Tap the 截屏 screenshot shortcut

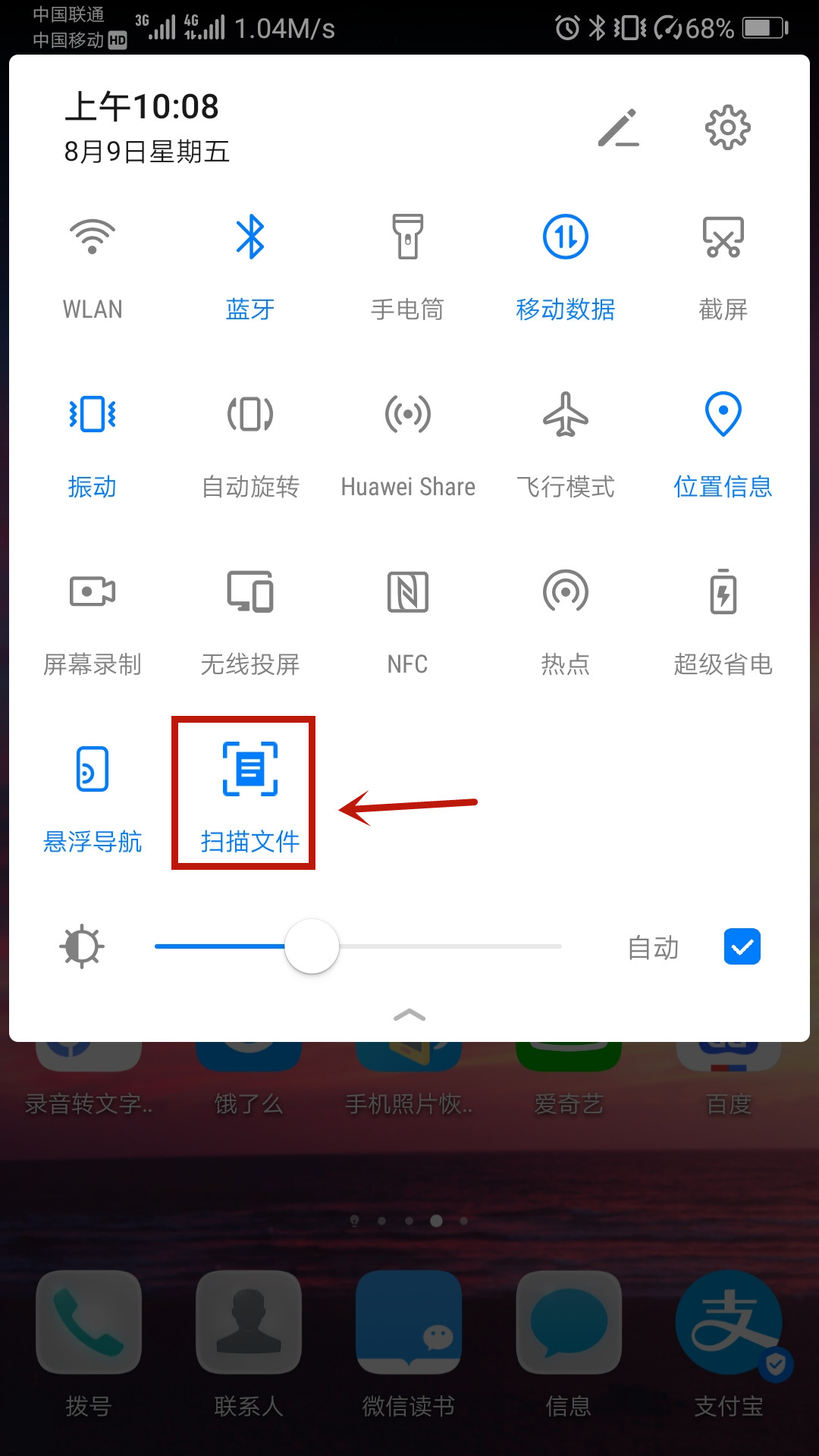click(x=723, y=262)
